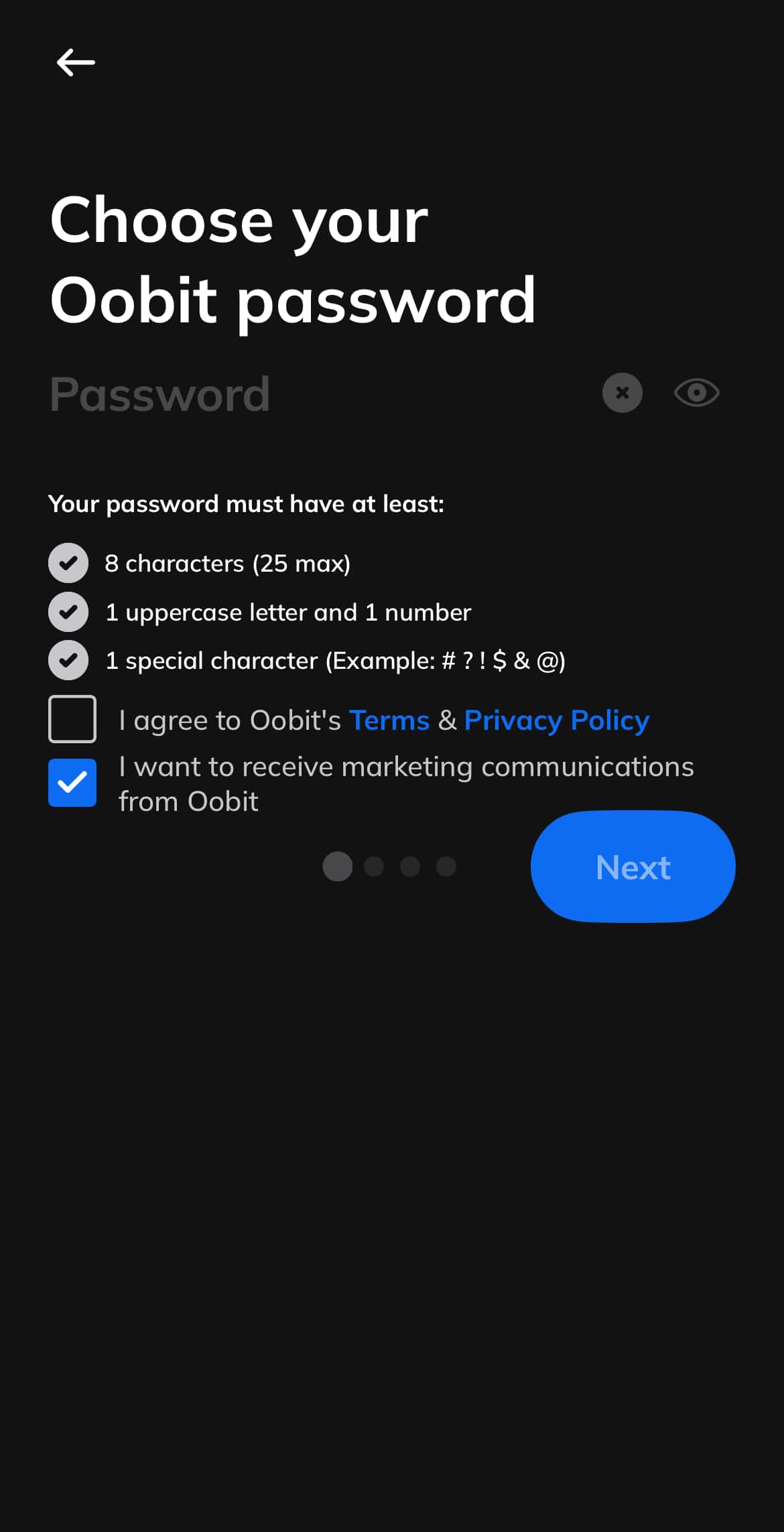Click the uppercase letter requirement checkmark
The width and height of the screenshot is (784, 1532).
pyautogui.click(x=69, y=611)
